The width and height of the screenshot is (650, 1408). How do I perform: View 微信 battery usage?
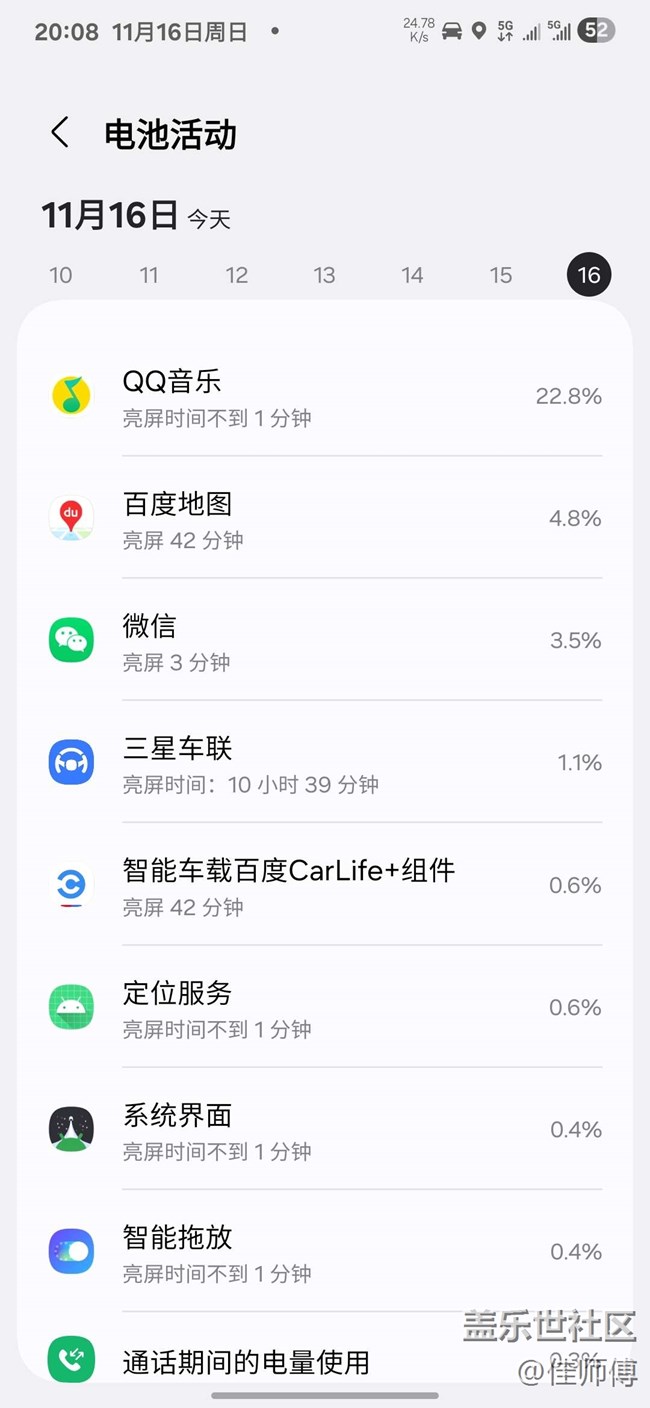point(325,640)
